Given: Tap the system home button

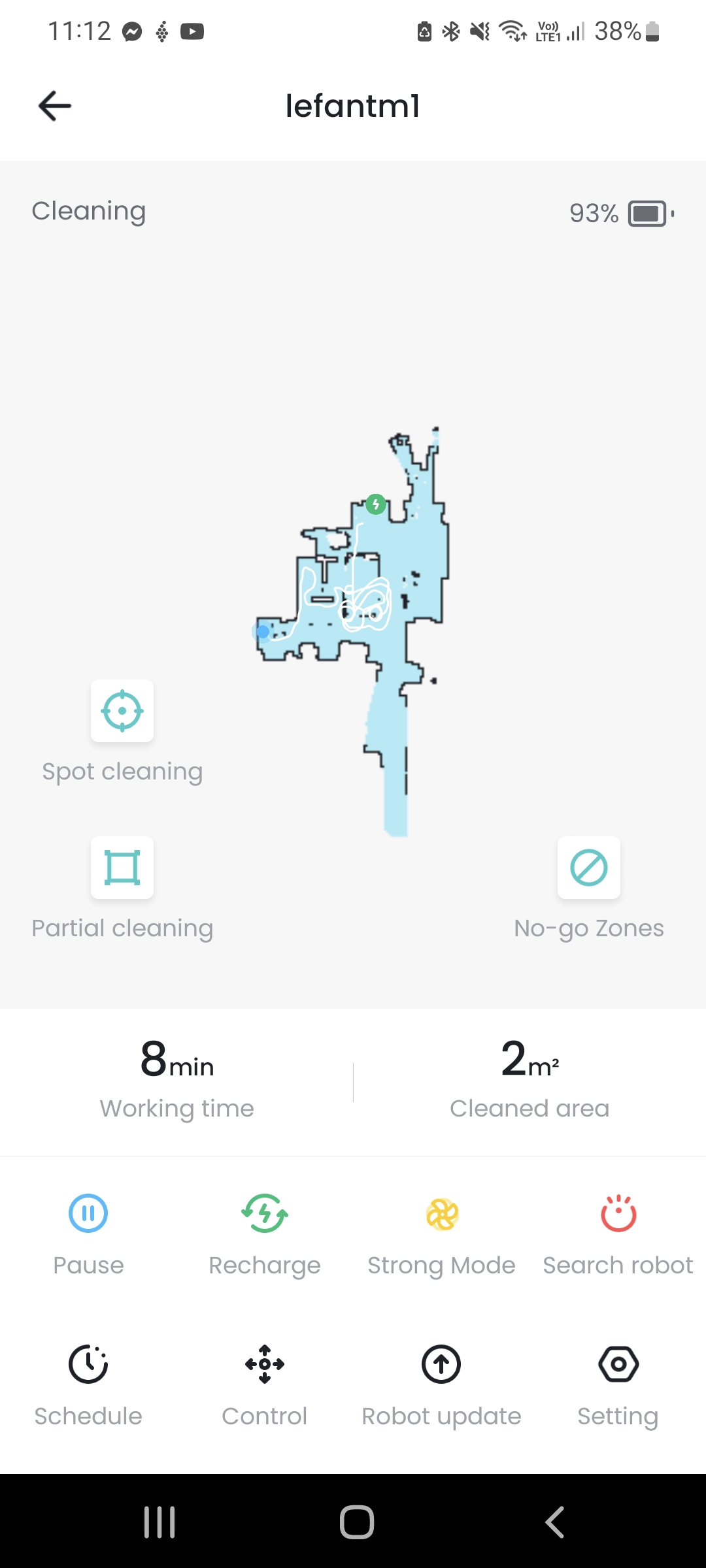Looking at the screenshot, I should coord(357,1522).
